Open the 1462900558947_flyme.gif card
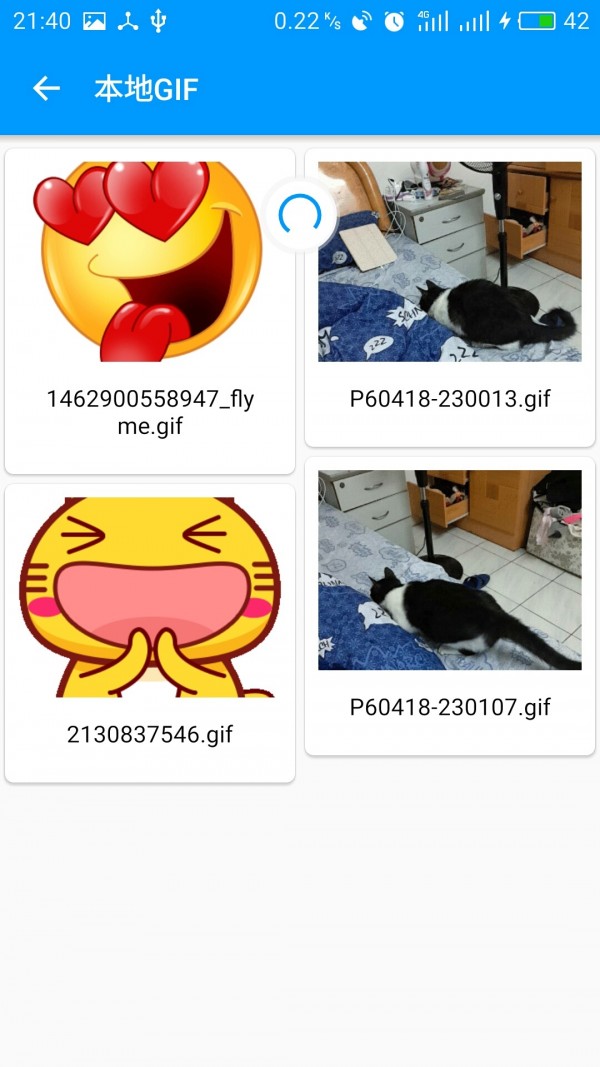Screen dimensions: 600x1067 (x=150, y=311)
